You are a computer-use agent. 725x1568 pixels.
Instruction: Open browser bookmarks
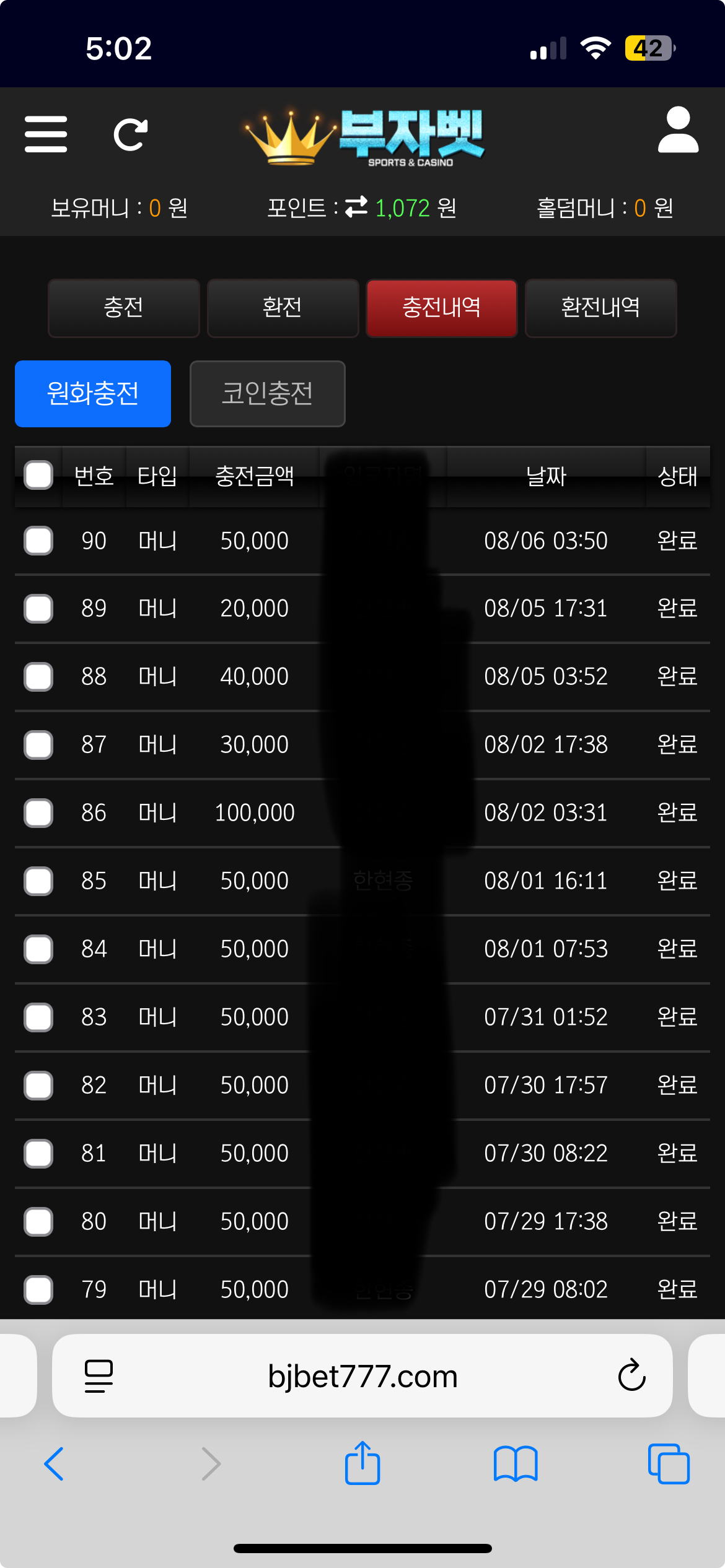coord(516,1464)
